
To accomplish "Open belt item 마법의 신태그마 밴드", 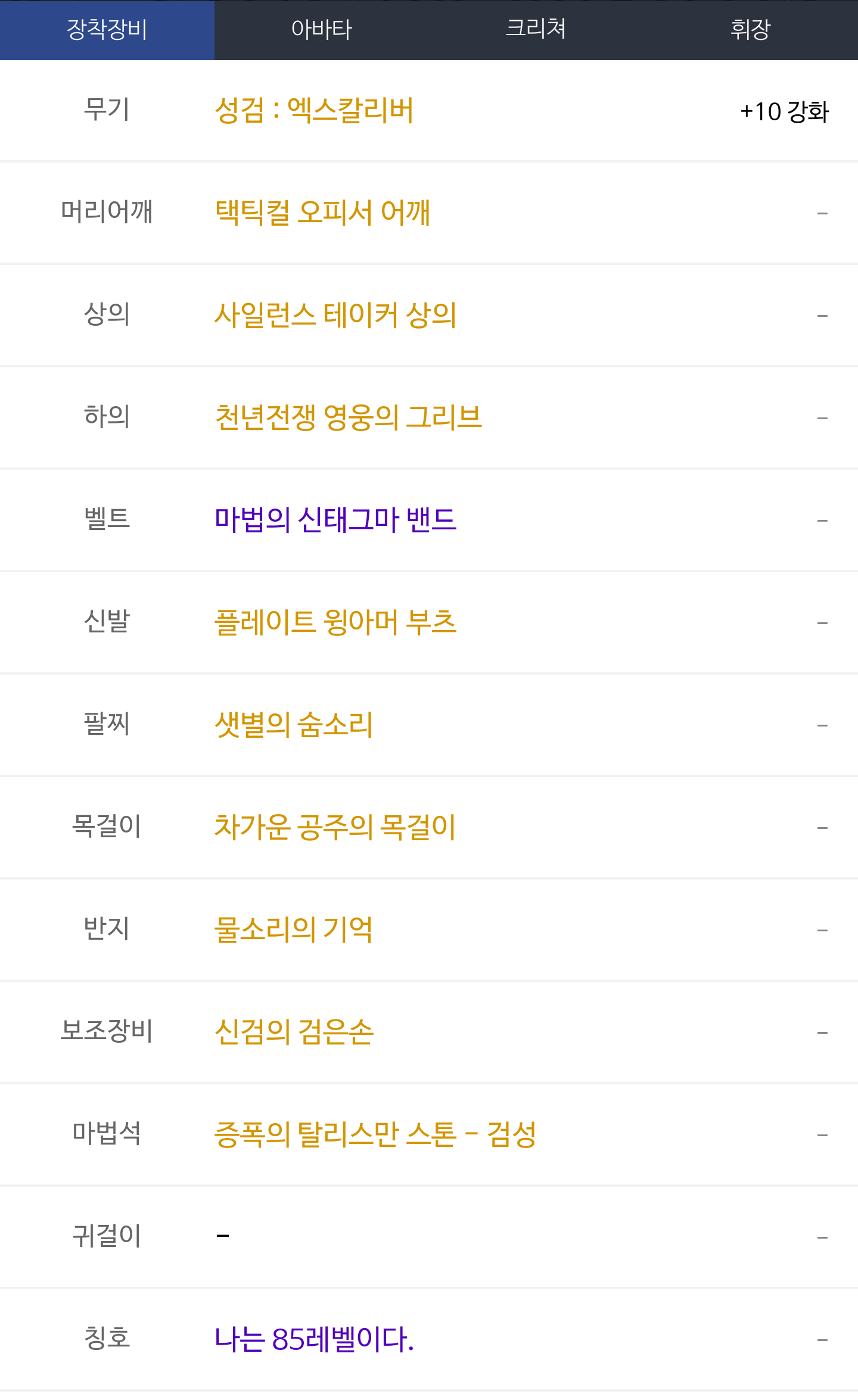I will point(335,520).
